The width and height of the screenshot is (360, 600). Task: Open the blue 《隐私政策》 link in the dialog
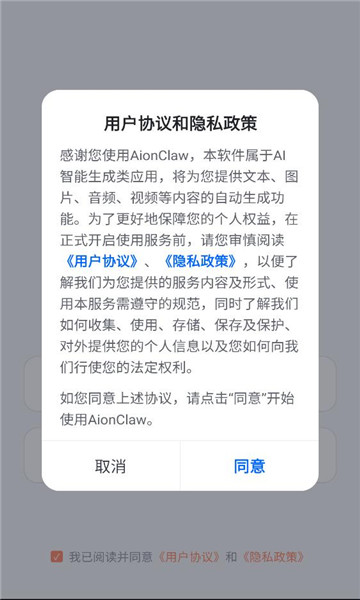pyautogui.click(x=201, y=262)
